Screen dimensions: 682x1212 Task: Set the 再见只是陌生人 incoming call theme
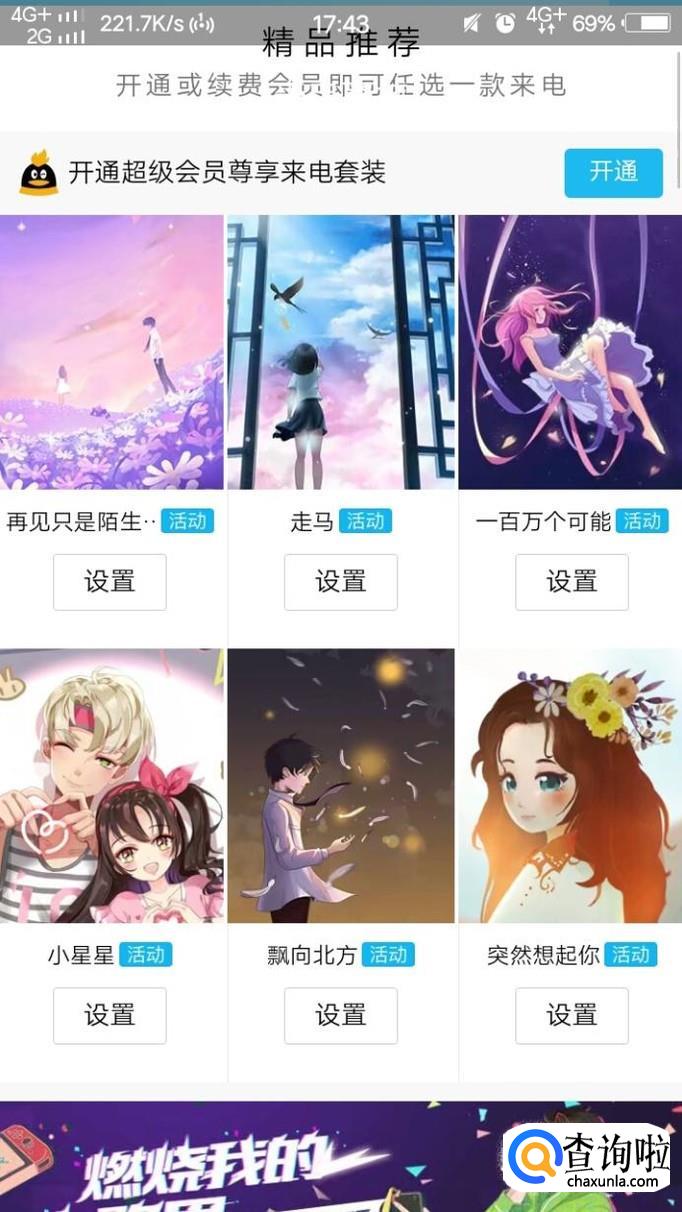point(110,582)
